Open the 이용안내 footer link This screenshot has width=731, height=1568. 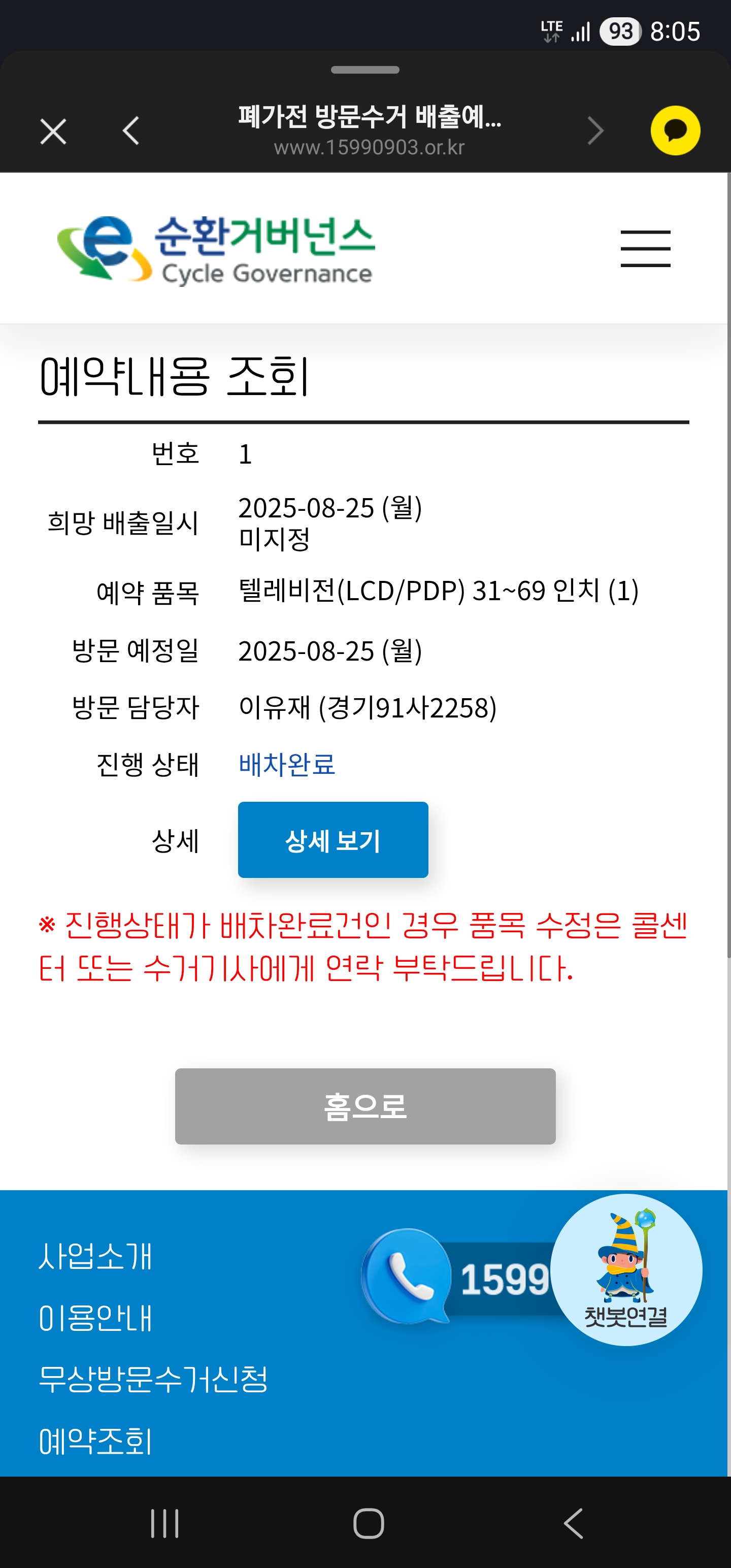click(x=95, y=1318)
